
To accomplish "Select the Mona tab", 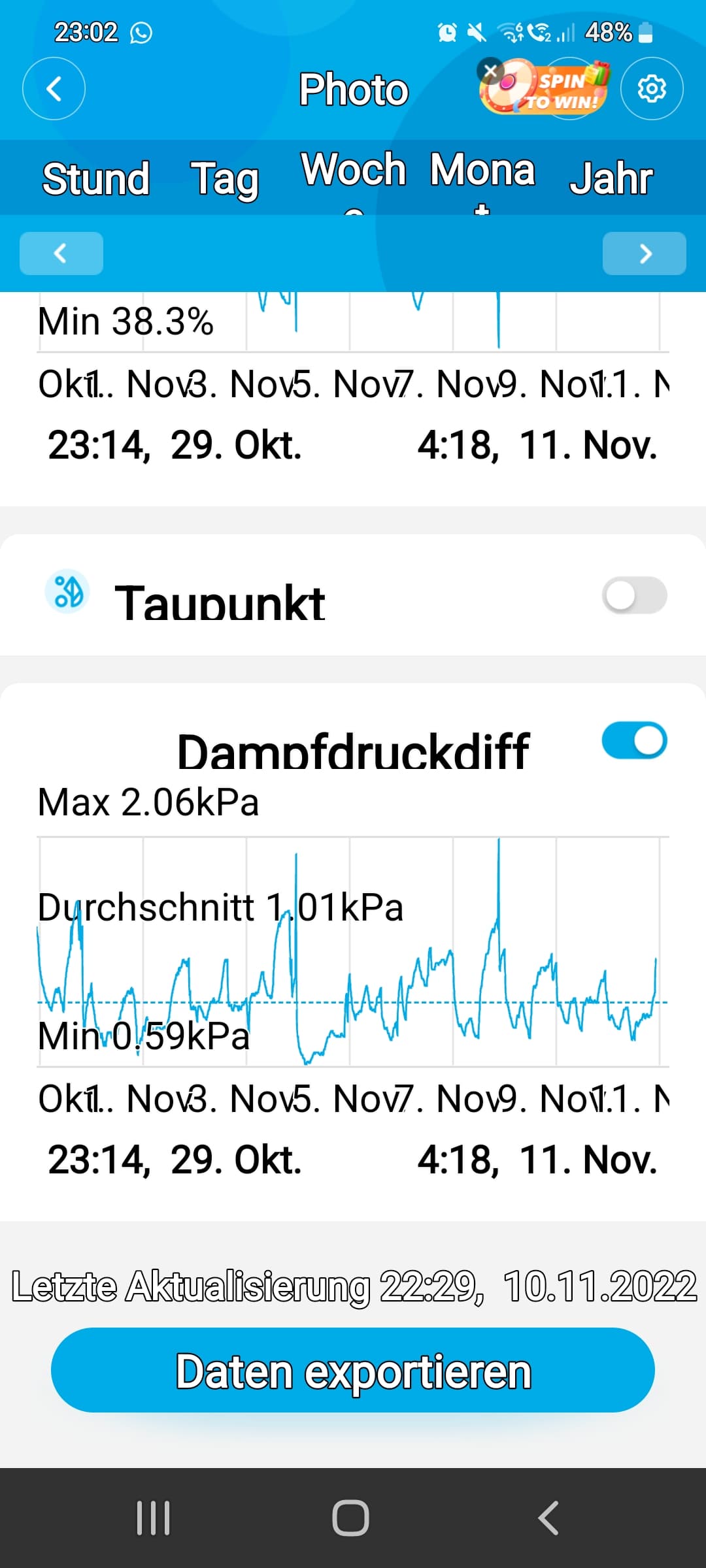I will tap(482, 171).
